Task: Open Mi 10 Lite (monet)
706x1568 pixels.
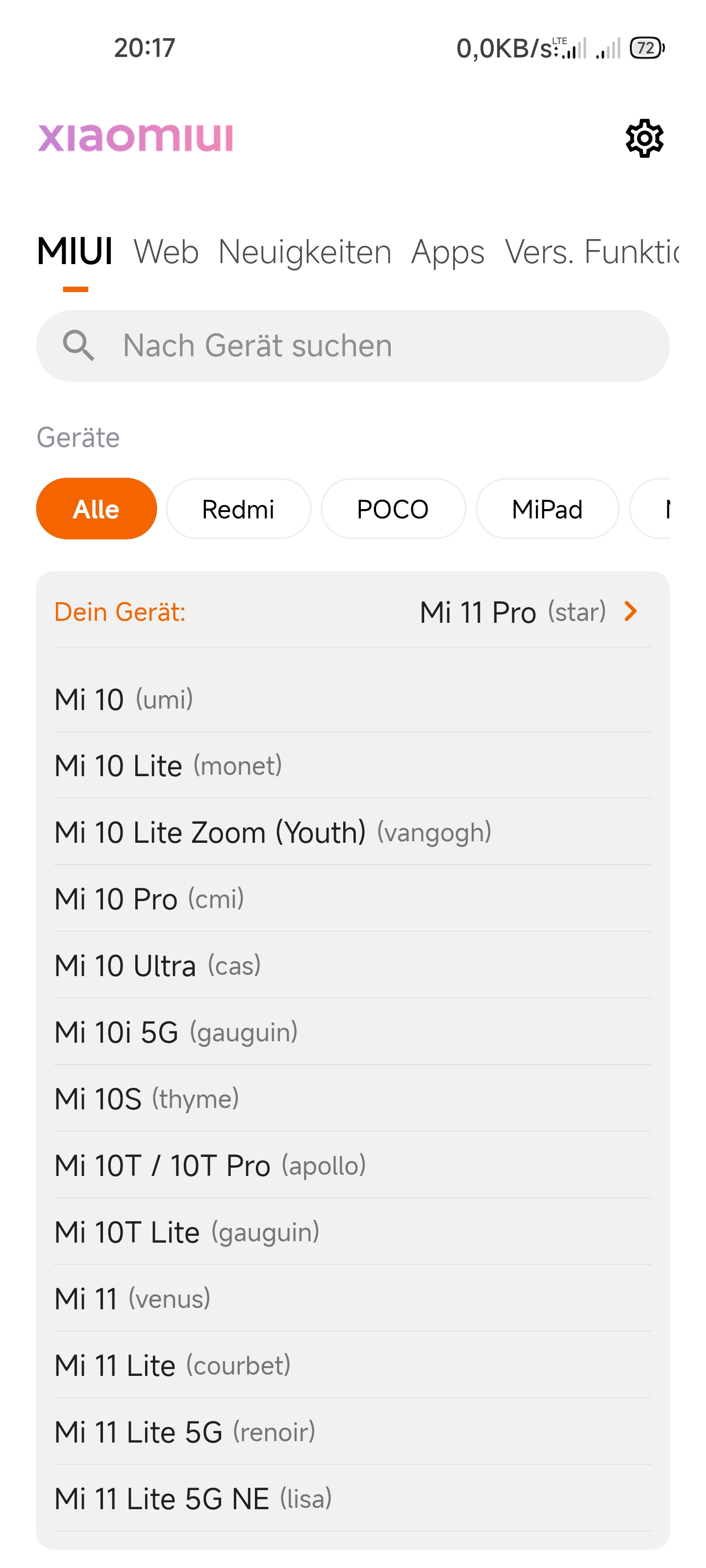Action: pyautogui.click(x=353, y=765)
